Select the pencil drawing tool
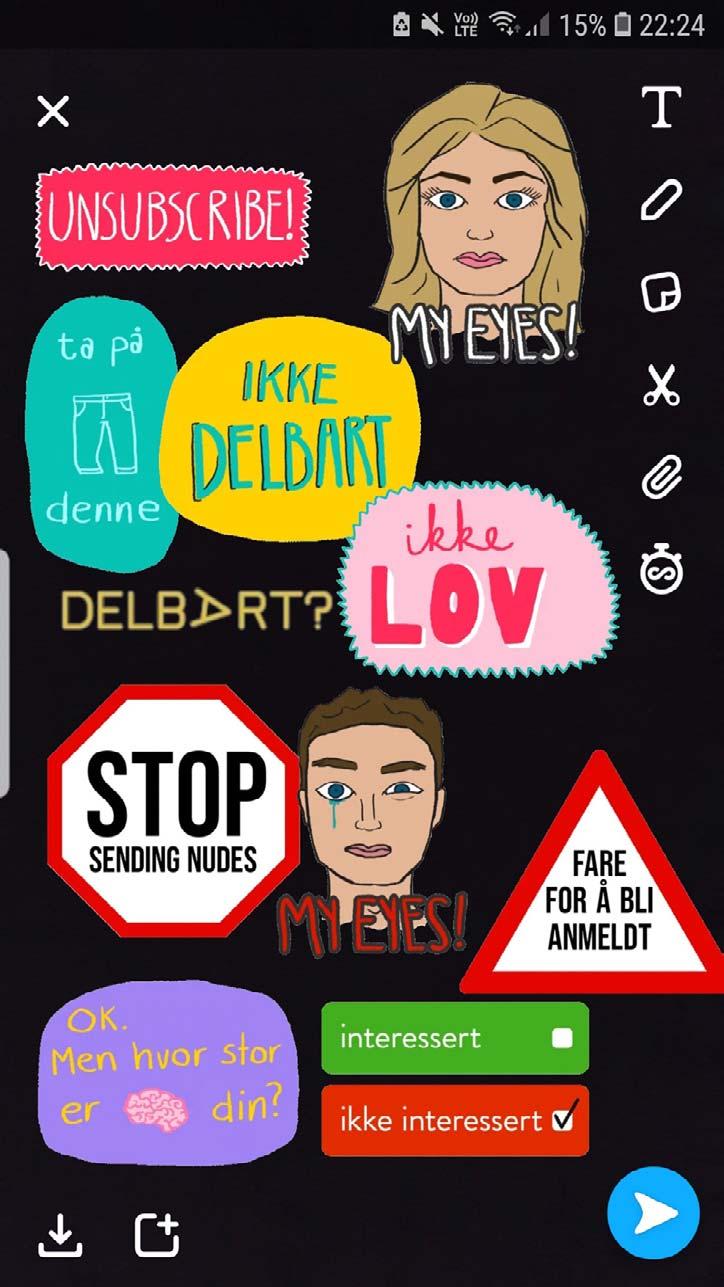This screenshot has height=1287, width=724. (661, 199)
